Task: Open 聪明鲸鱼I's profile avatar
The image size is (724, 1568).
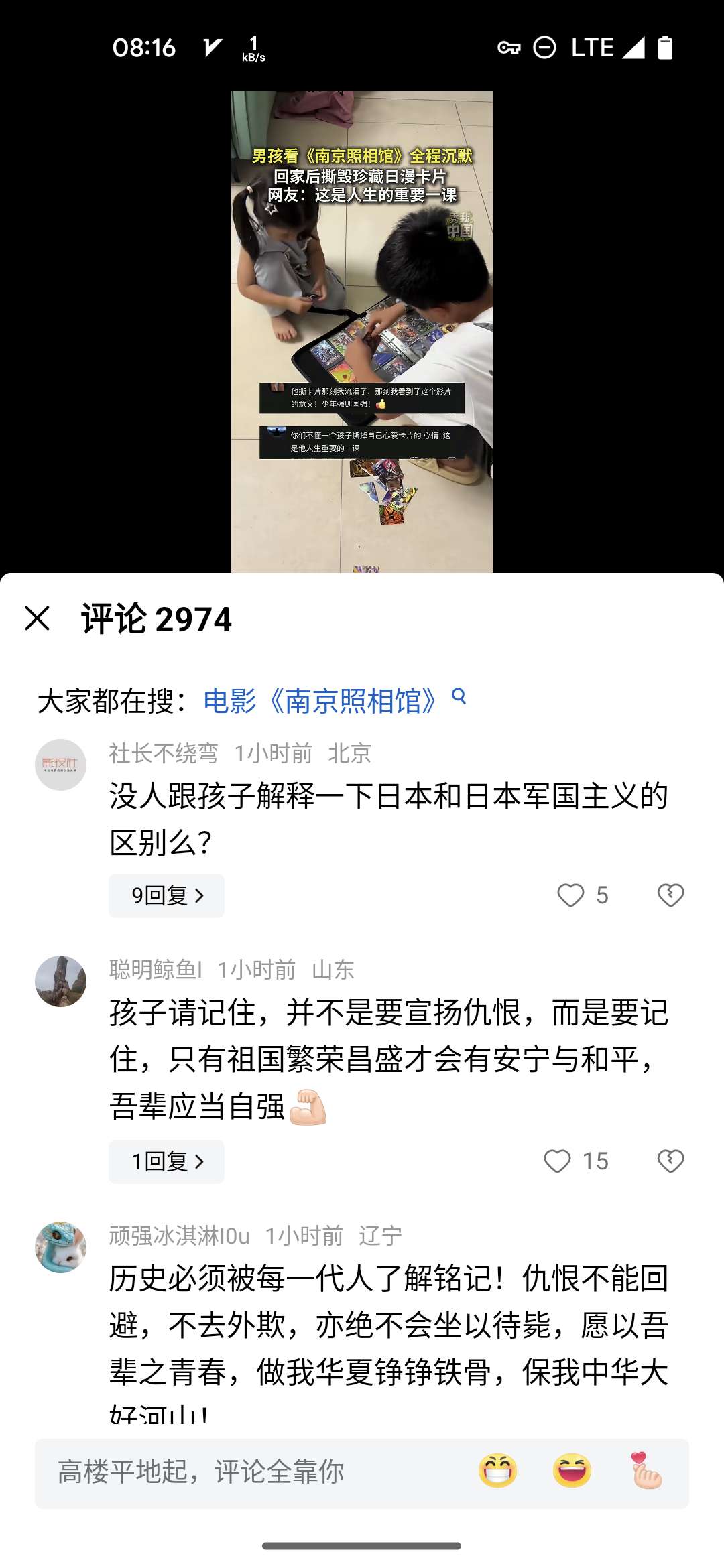Action: pyautogui.click(x=60, y=981)
